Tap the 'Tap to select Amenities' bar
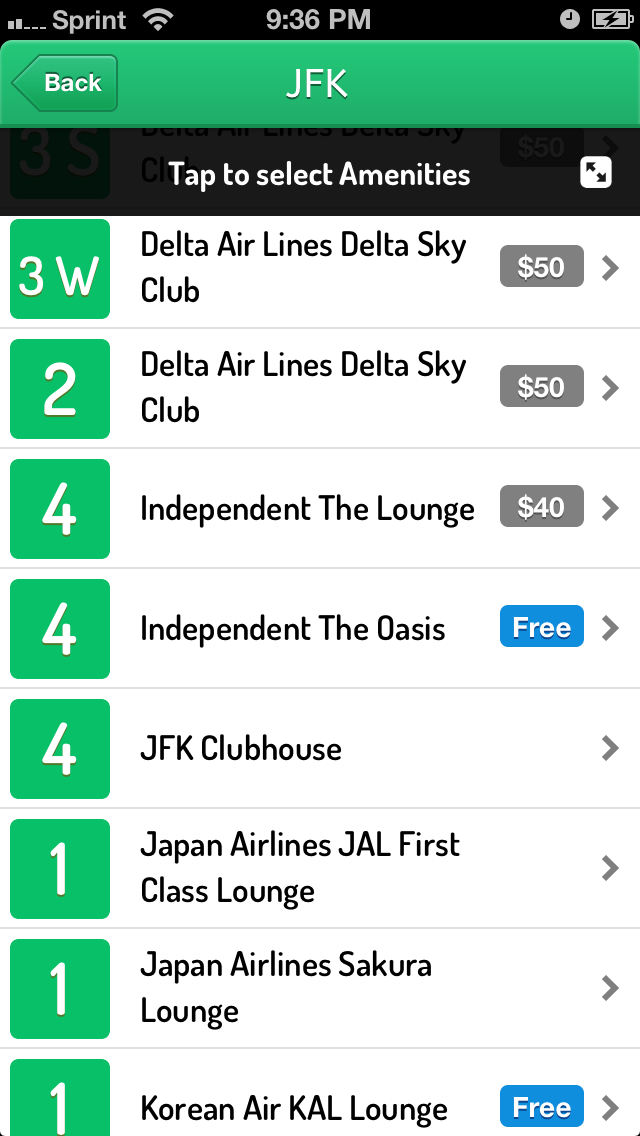Screen dimensions: 640x1136 [x=320, y=174]
